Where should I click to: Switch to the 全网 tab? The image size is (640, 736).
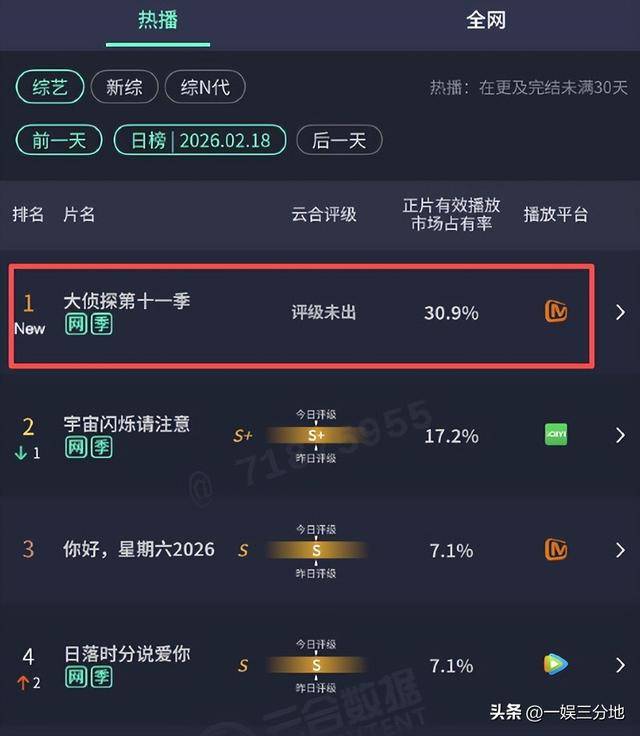(485, 20)
